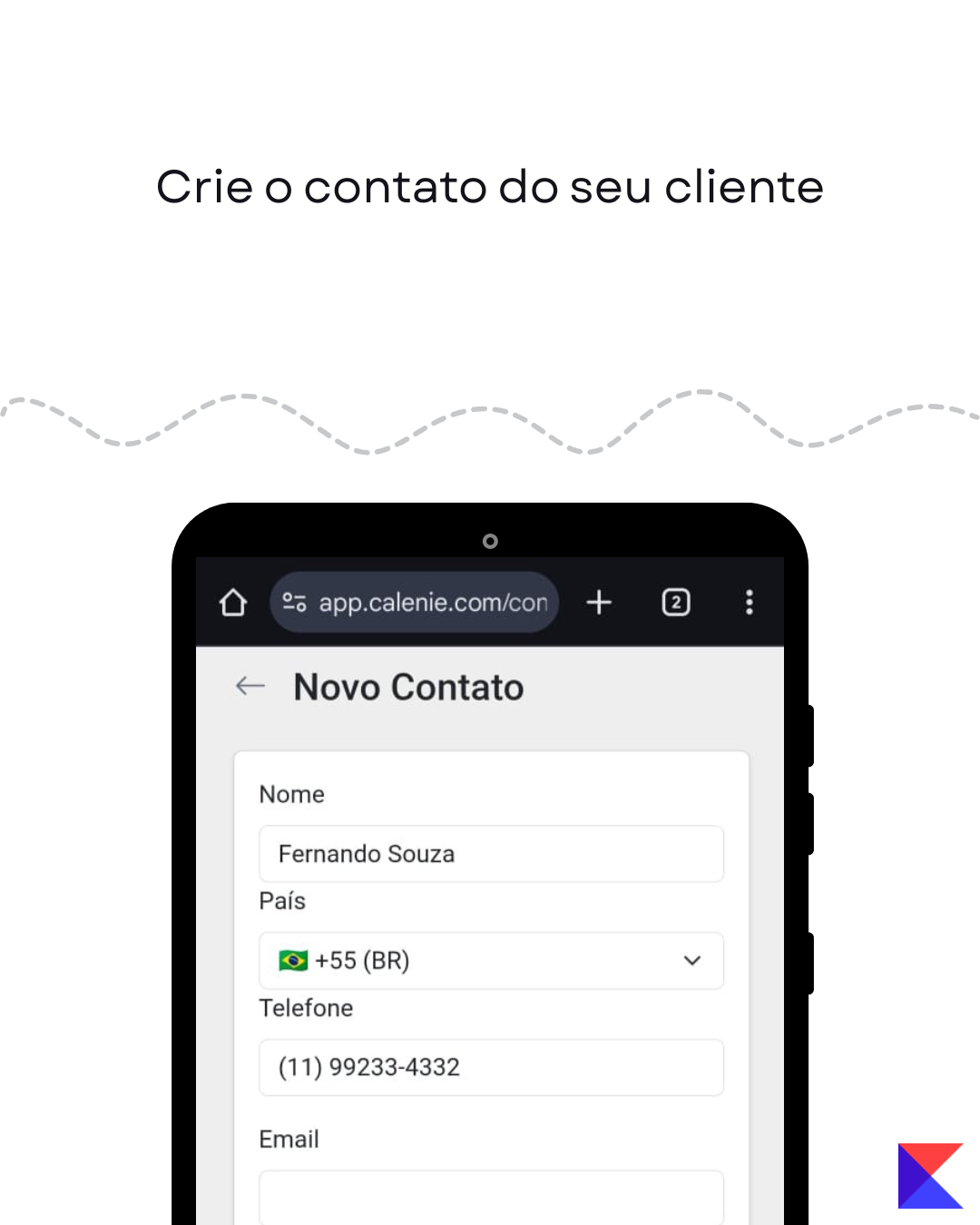Open site permissions from the address bar icon
980x1225 pixels.
click(x=293, y=603)
